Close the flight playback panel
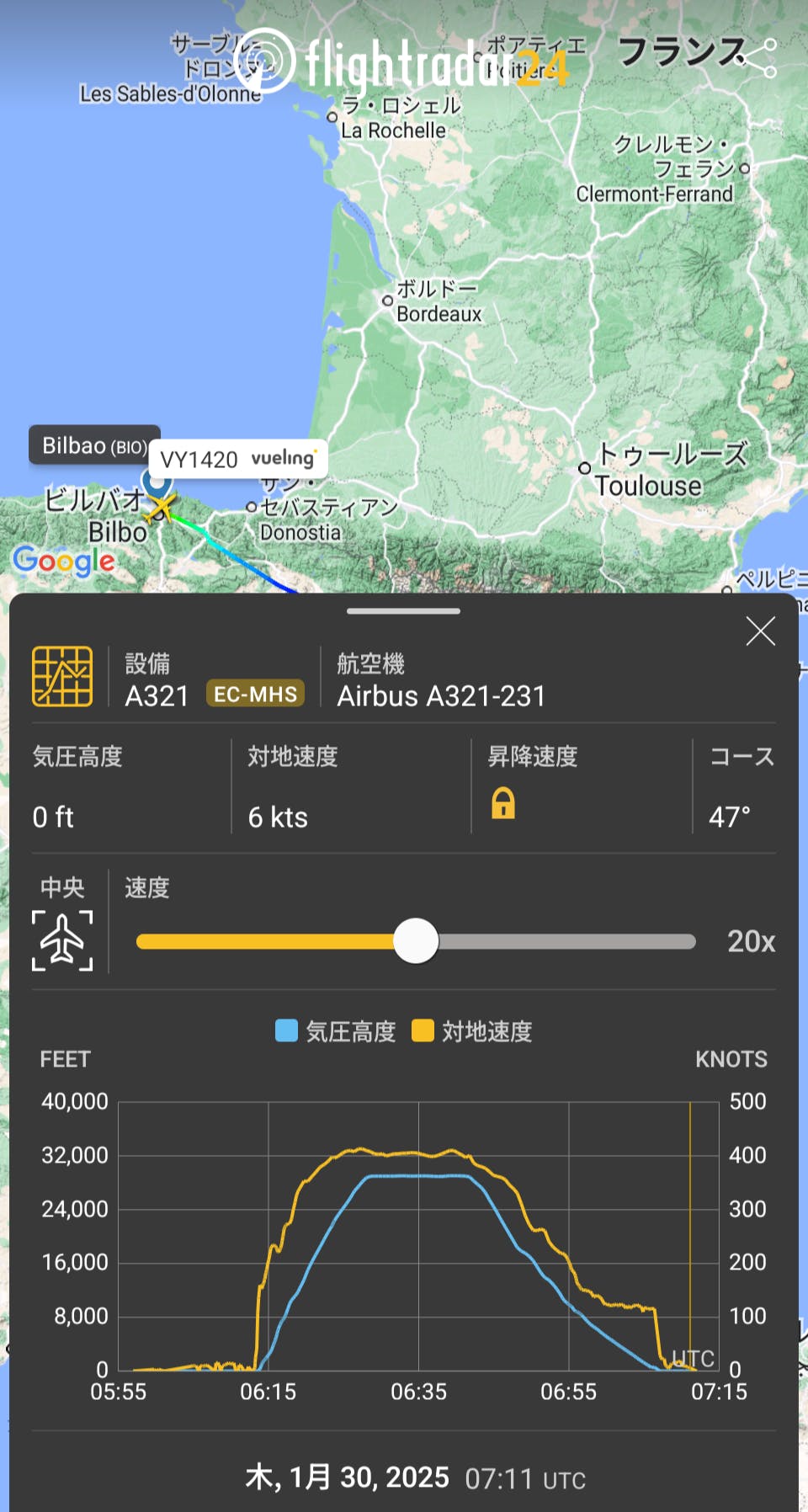The height and width of the screenshot is (1512, 808). coord(760,631)
